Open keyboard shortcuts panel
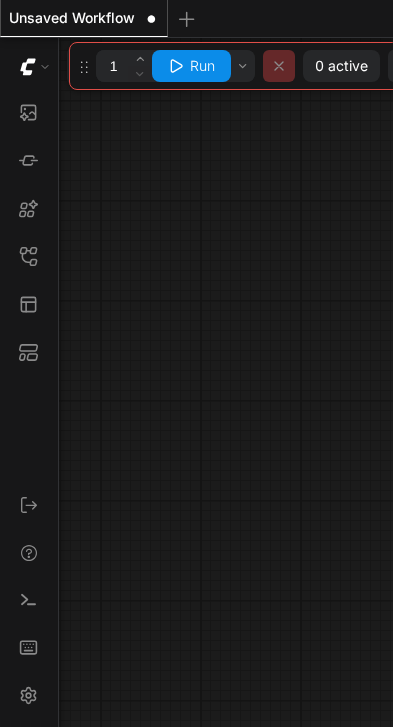The width and height of the screenshot is (393, 727). 29,648
